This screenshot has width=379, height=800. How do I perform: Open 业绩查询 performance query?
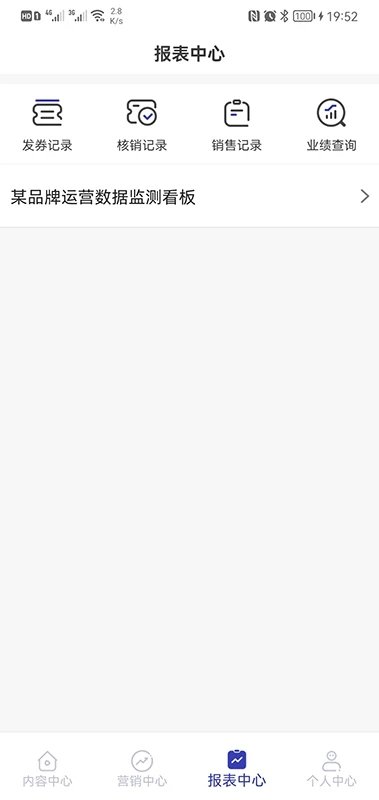(331, 125)
